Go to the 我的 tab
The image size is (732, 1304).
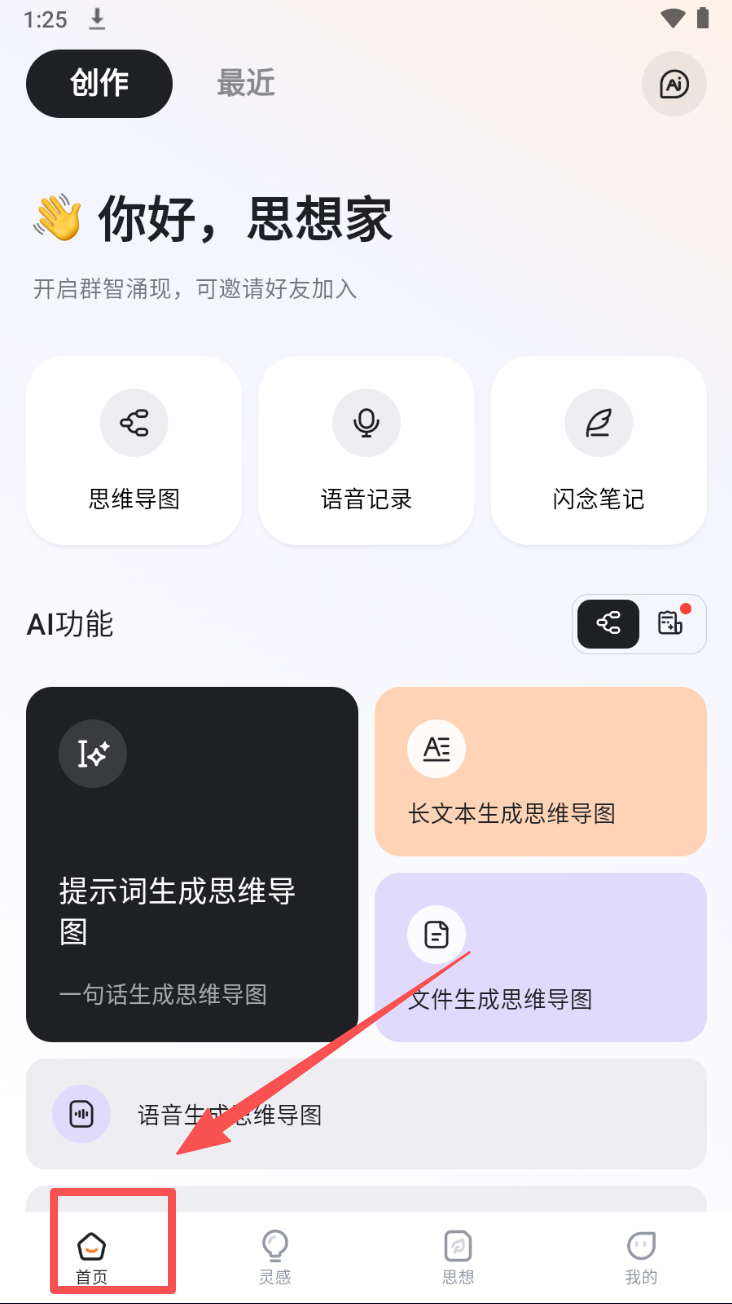(641, 1257)
